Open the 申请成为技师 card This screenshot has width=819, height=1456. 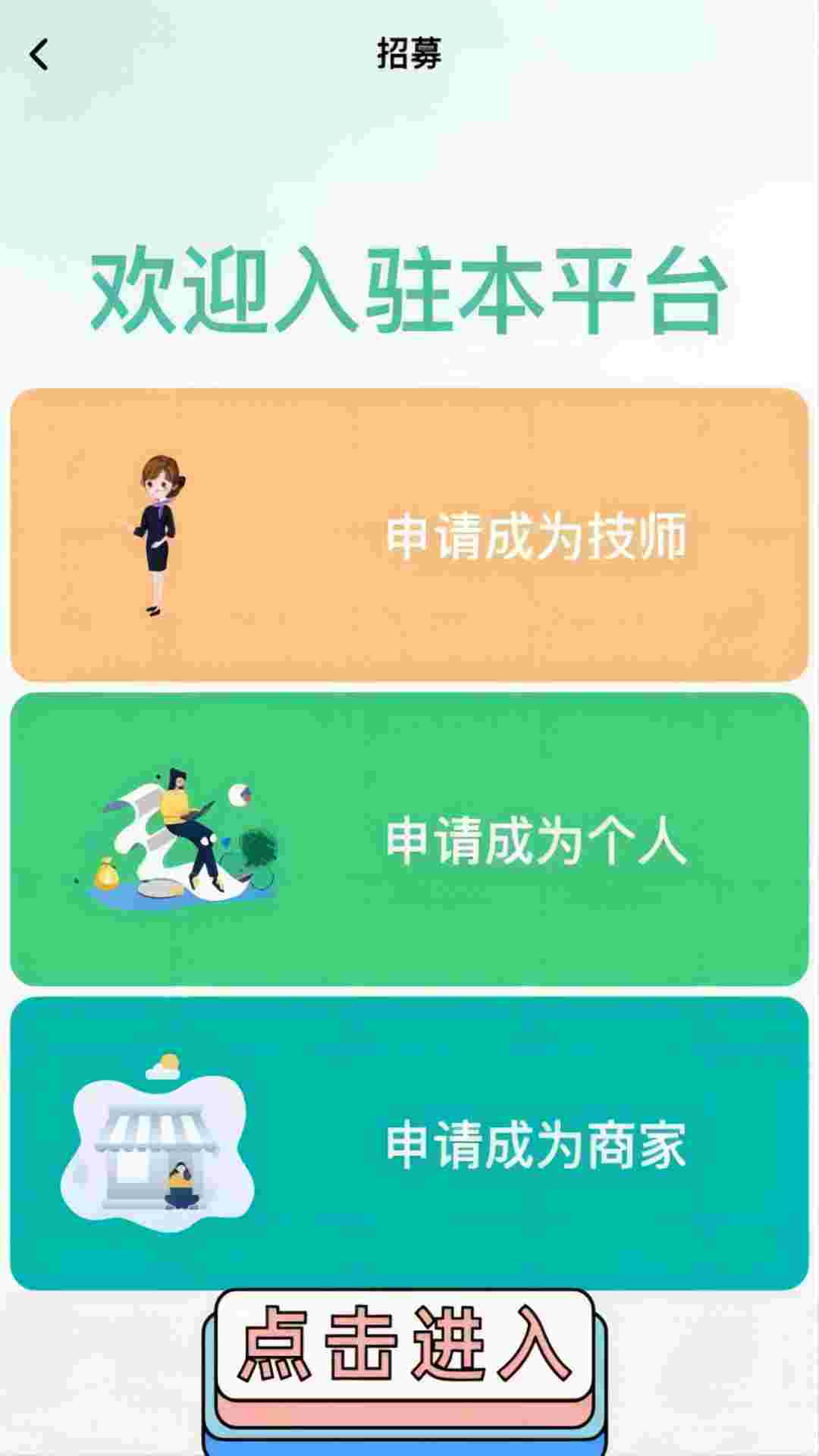click(409, 535)
